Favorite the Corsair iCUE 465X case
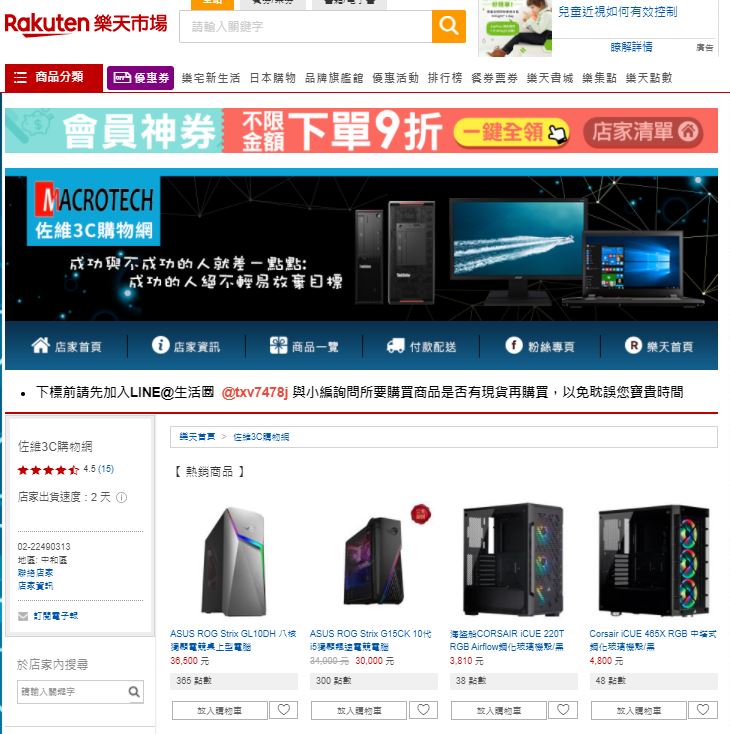Viewport: 730px width, 734px height. 704,710
